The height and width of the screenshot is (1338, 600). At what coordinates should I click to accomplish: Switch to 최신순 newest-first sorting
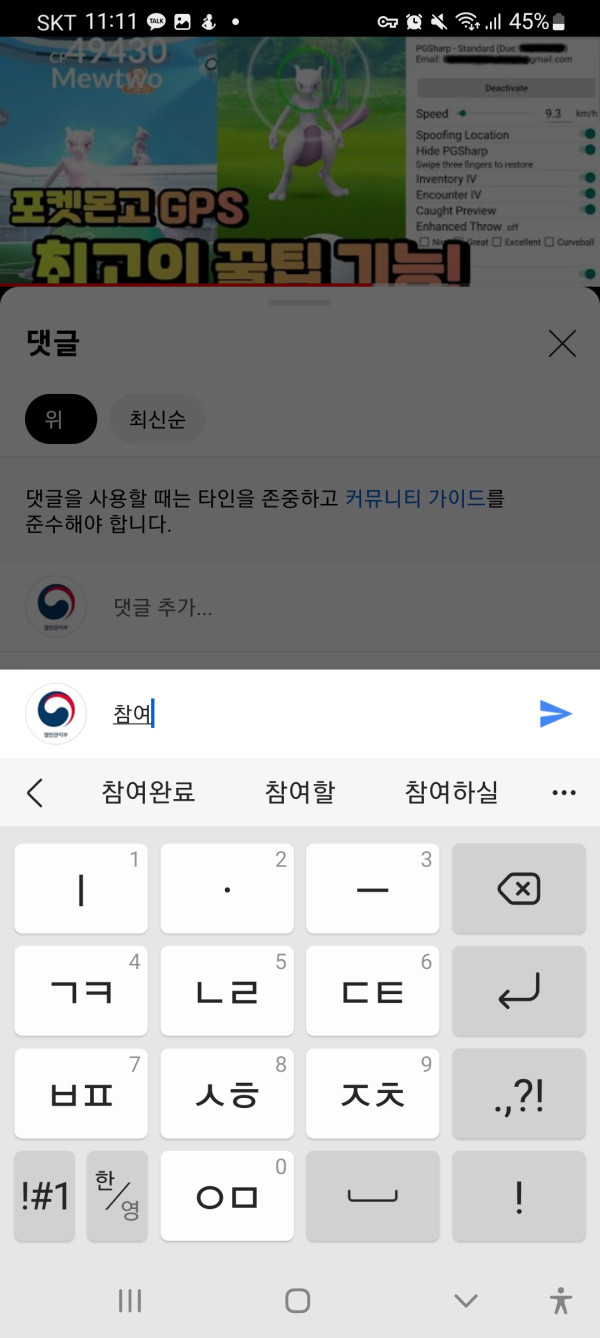157,419
